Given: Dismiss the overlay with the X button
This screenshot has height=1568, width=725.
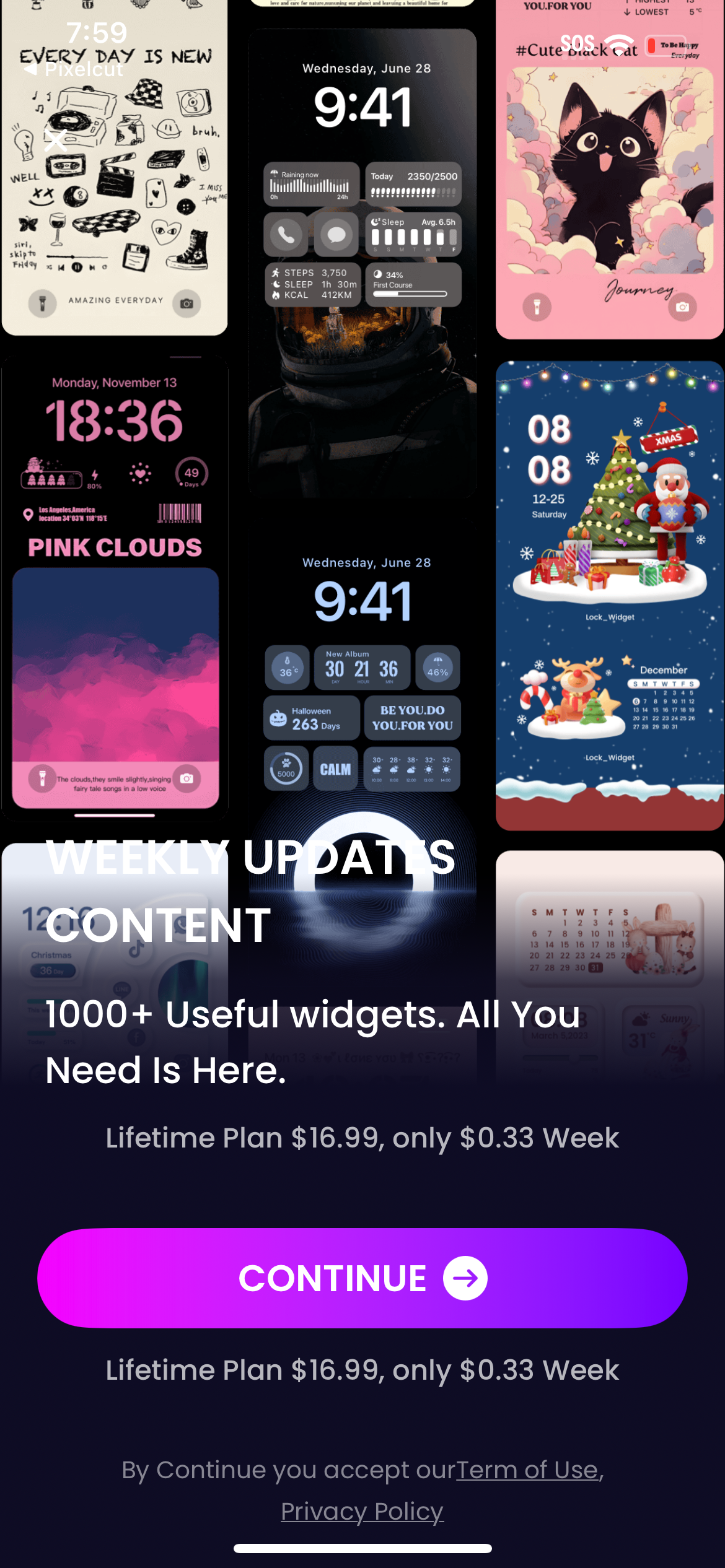Looking at the screenshot, I should (x=56, y=141).
